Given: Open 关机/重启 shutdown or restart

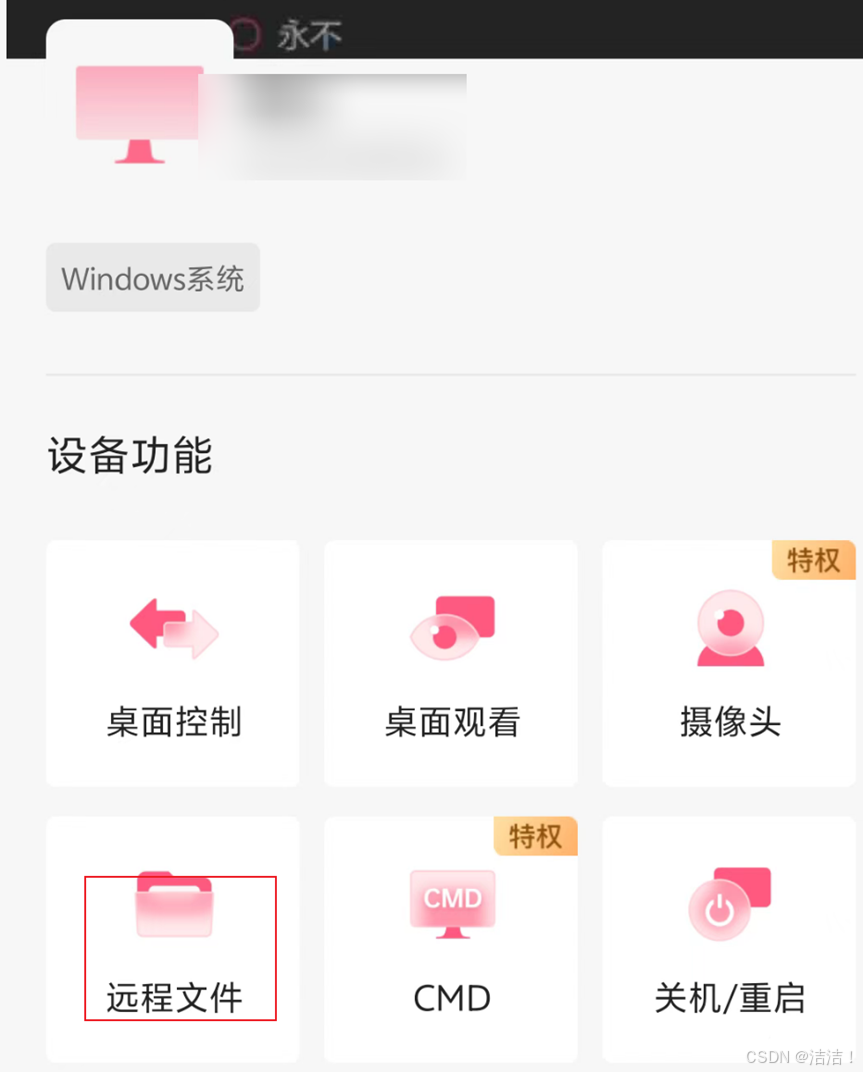Looking at the screenshot, I should click(x=729, y=940).
